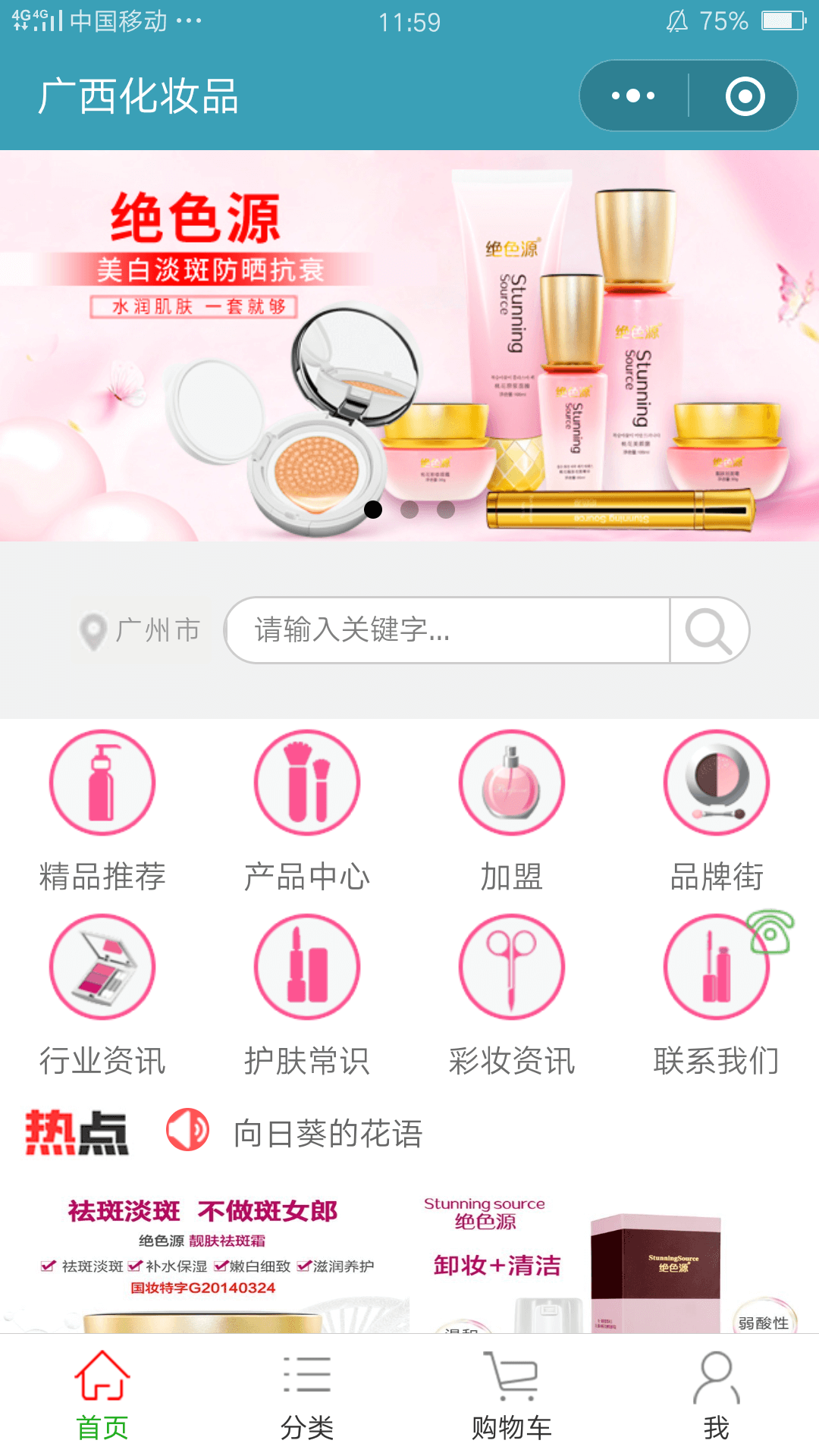Open 彩妆资讯 makeup news
This screenshot has height=1456, width=819.
coord(512,994)
